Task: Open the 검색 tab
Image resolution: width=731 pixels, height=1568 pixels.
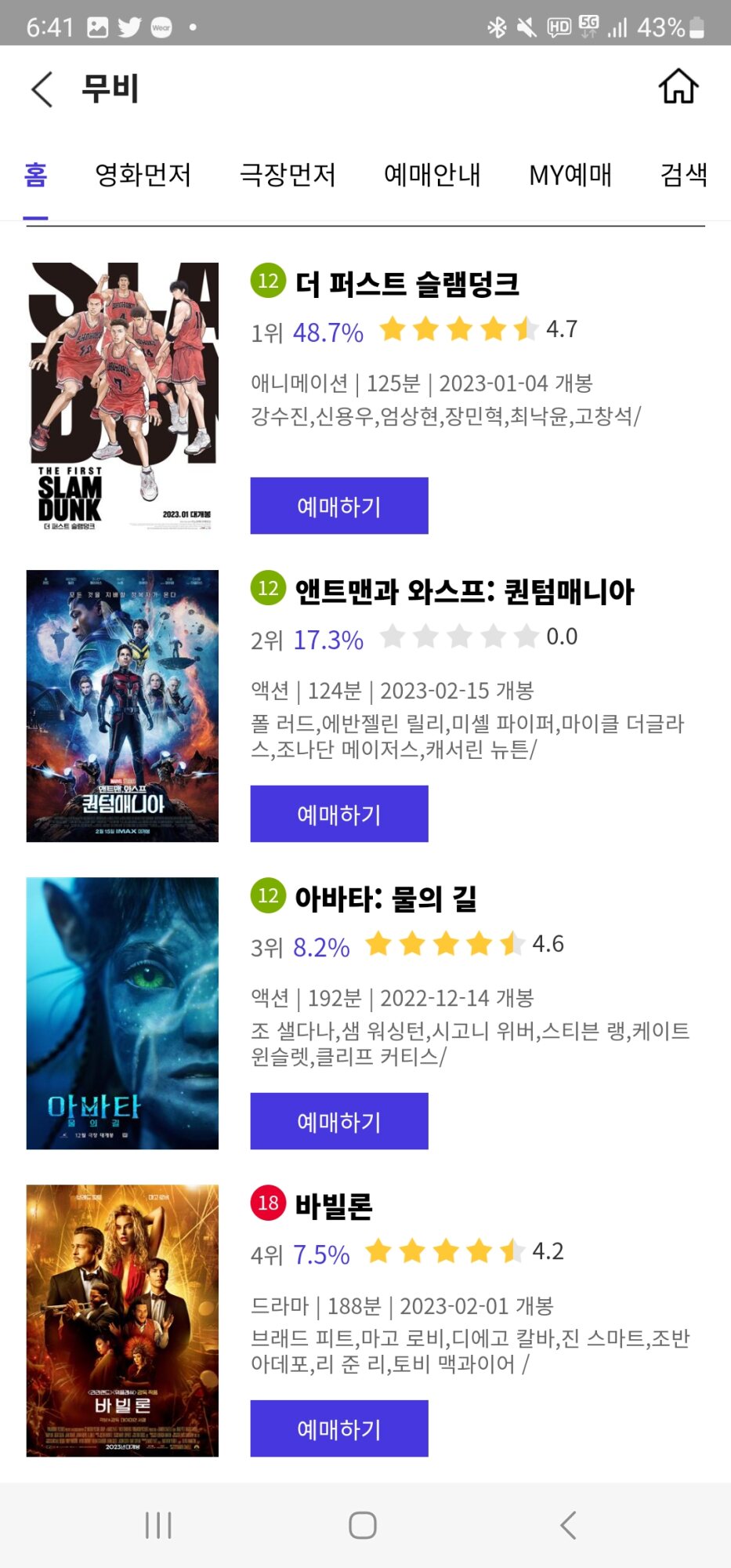Action: pos(683,175)
